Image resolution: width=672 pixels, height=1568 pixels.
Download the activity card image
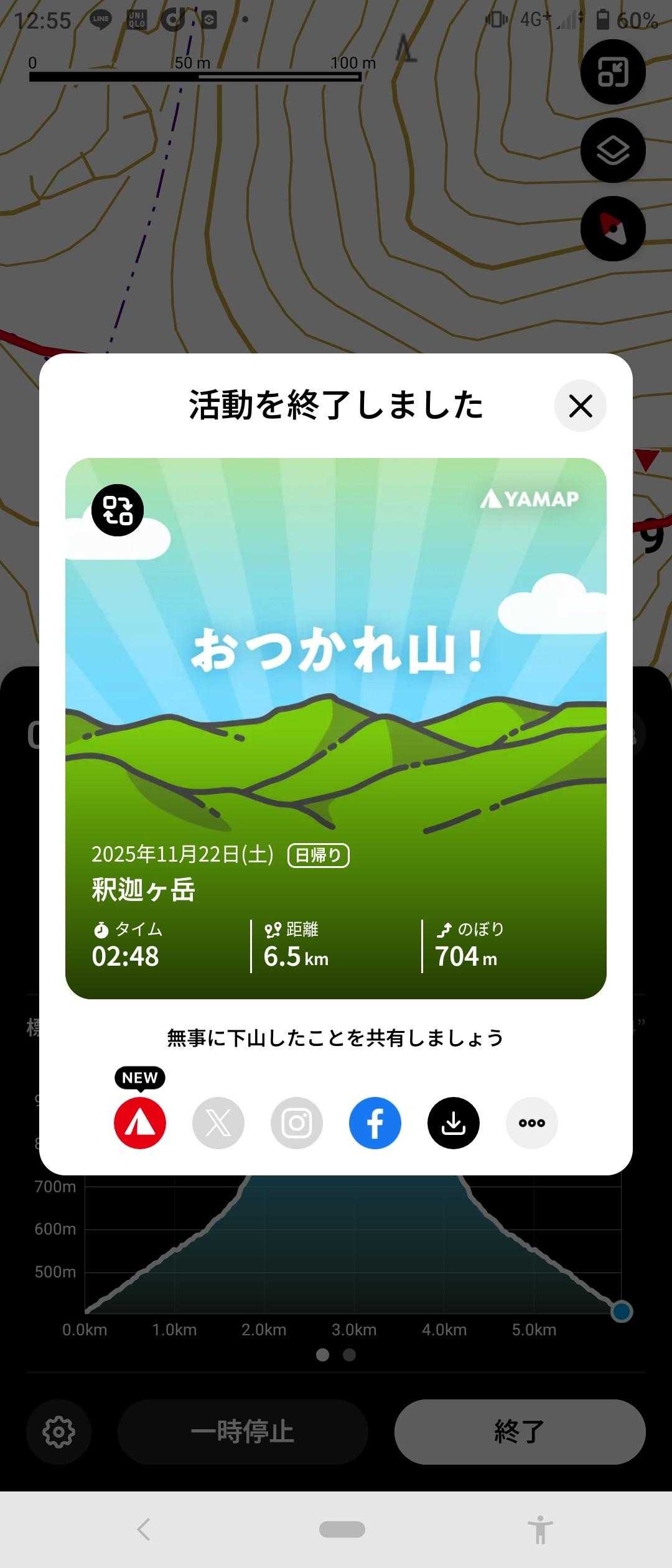(x=454, y=1123)
